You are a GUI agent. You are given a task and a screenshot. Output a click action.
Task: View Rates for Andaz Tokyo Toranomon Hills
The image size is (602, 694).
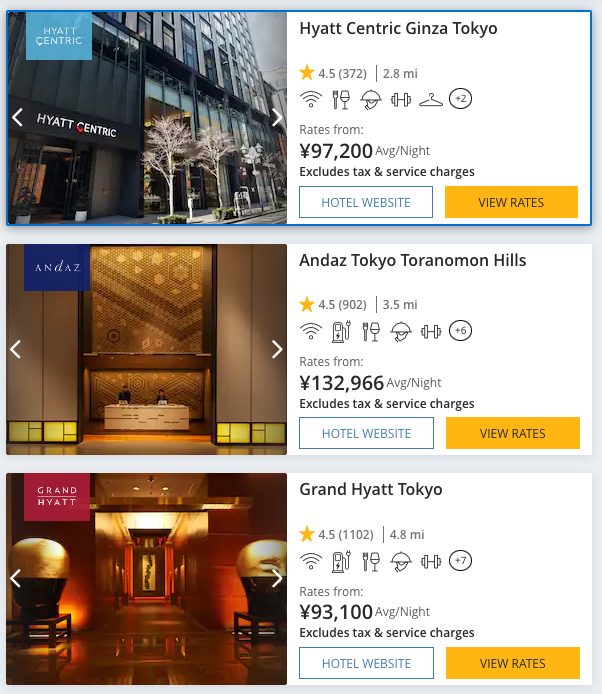click(512, 433)
